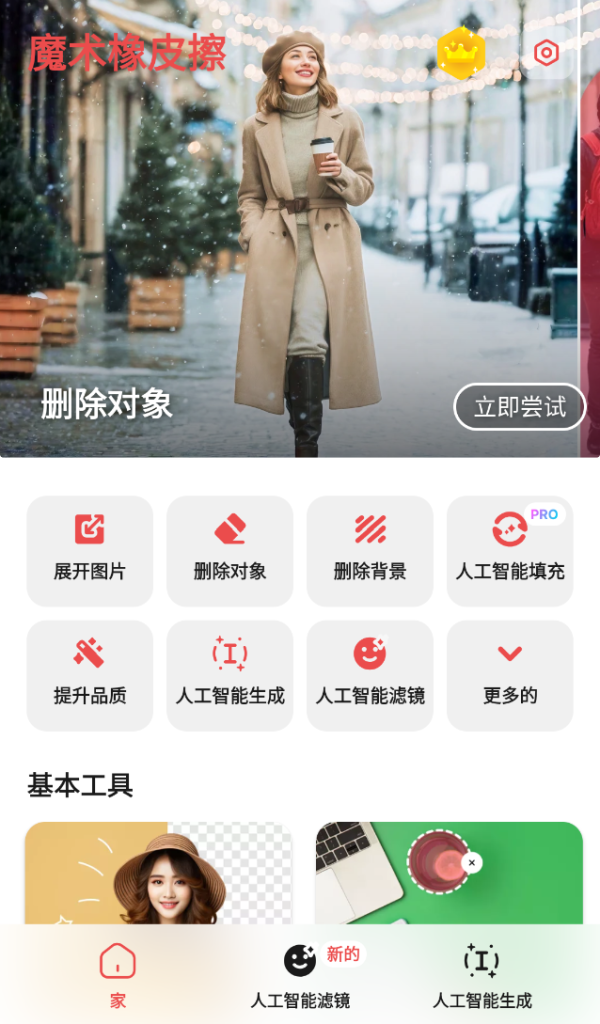600x1024 pixels.
Task: Open the settings hexagon icon
Action: pos(546,53)
